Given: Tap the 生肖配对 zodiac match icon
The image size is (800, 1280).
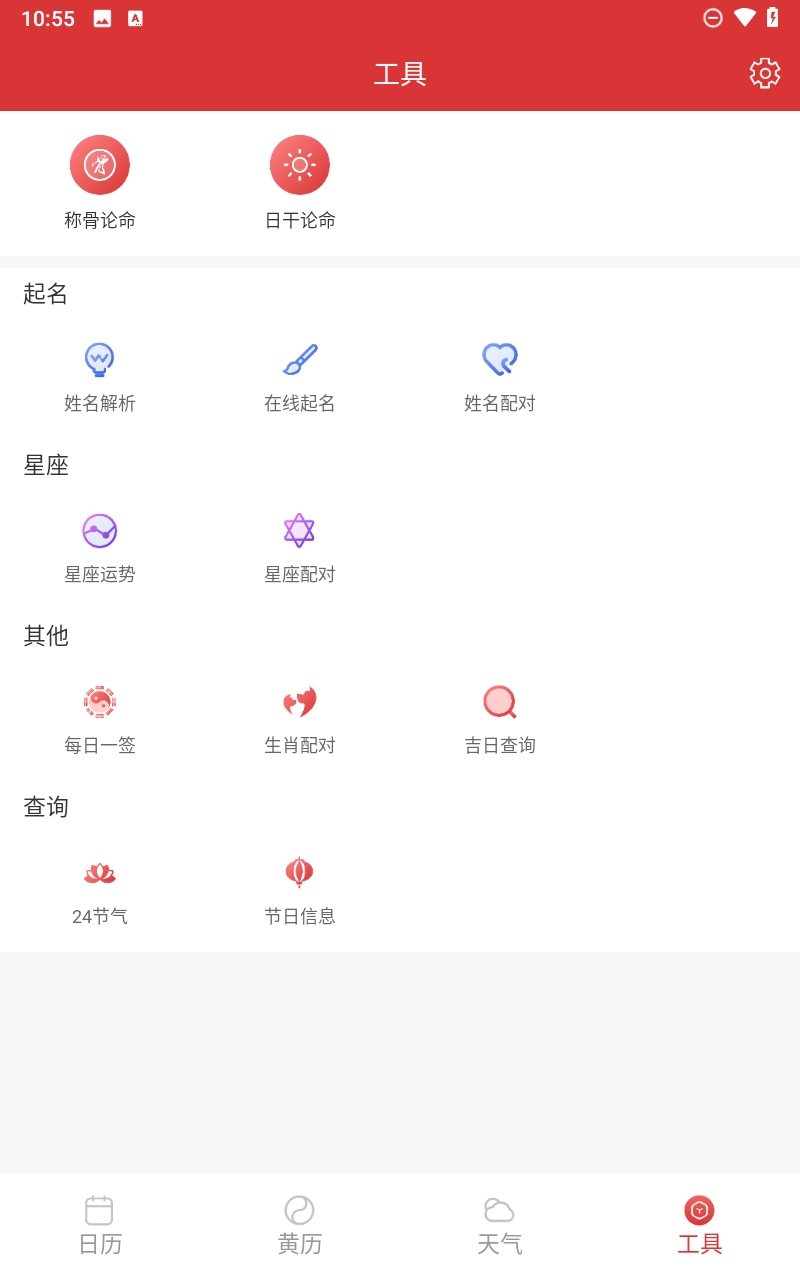Looking at the screenshot, I should click(300, 701).
